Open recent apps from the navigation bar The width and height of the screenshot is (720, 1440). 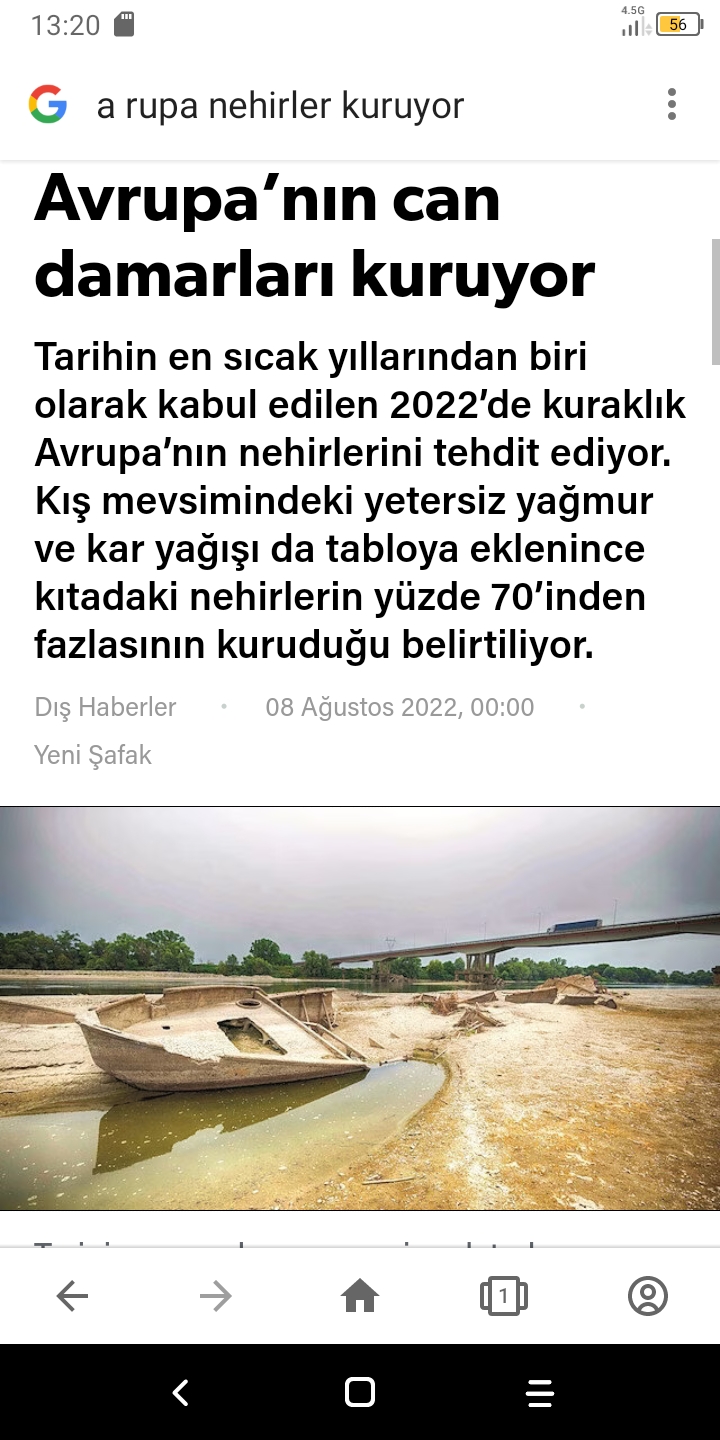539,1392
